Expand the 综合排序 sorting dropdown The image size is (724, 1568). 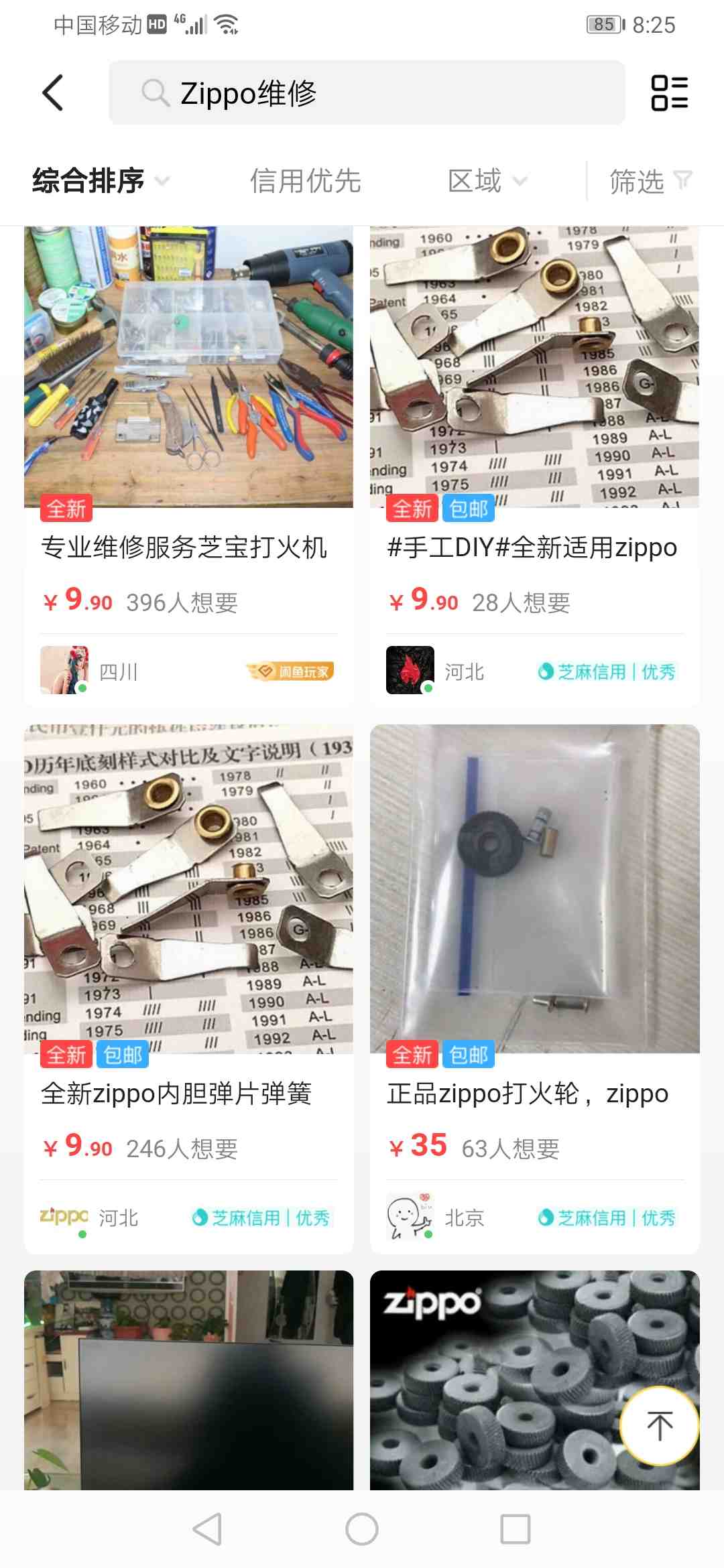coord(101,181)
